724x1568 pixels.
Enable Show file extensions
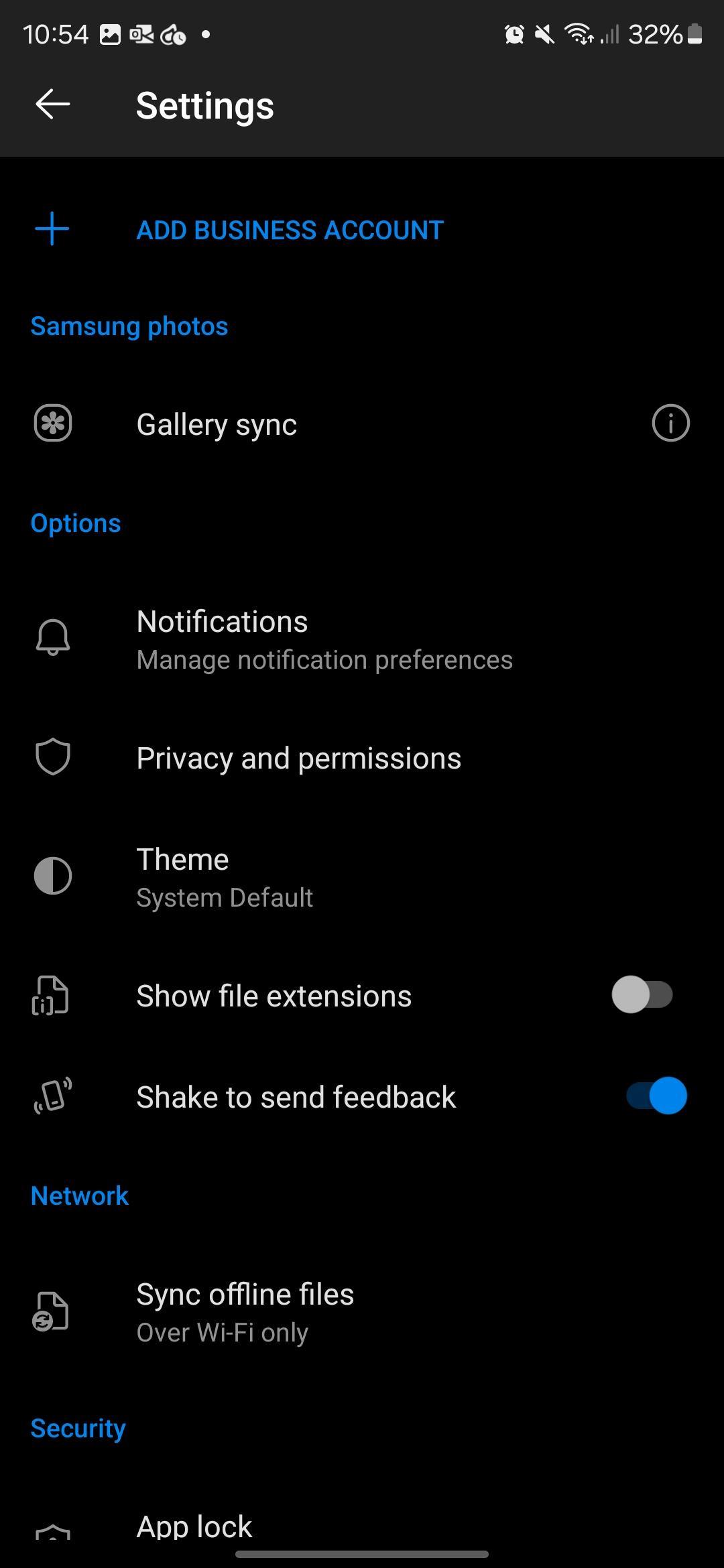642,995
